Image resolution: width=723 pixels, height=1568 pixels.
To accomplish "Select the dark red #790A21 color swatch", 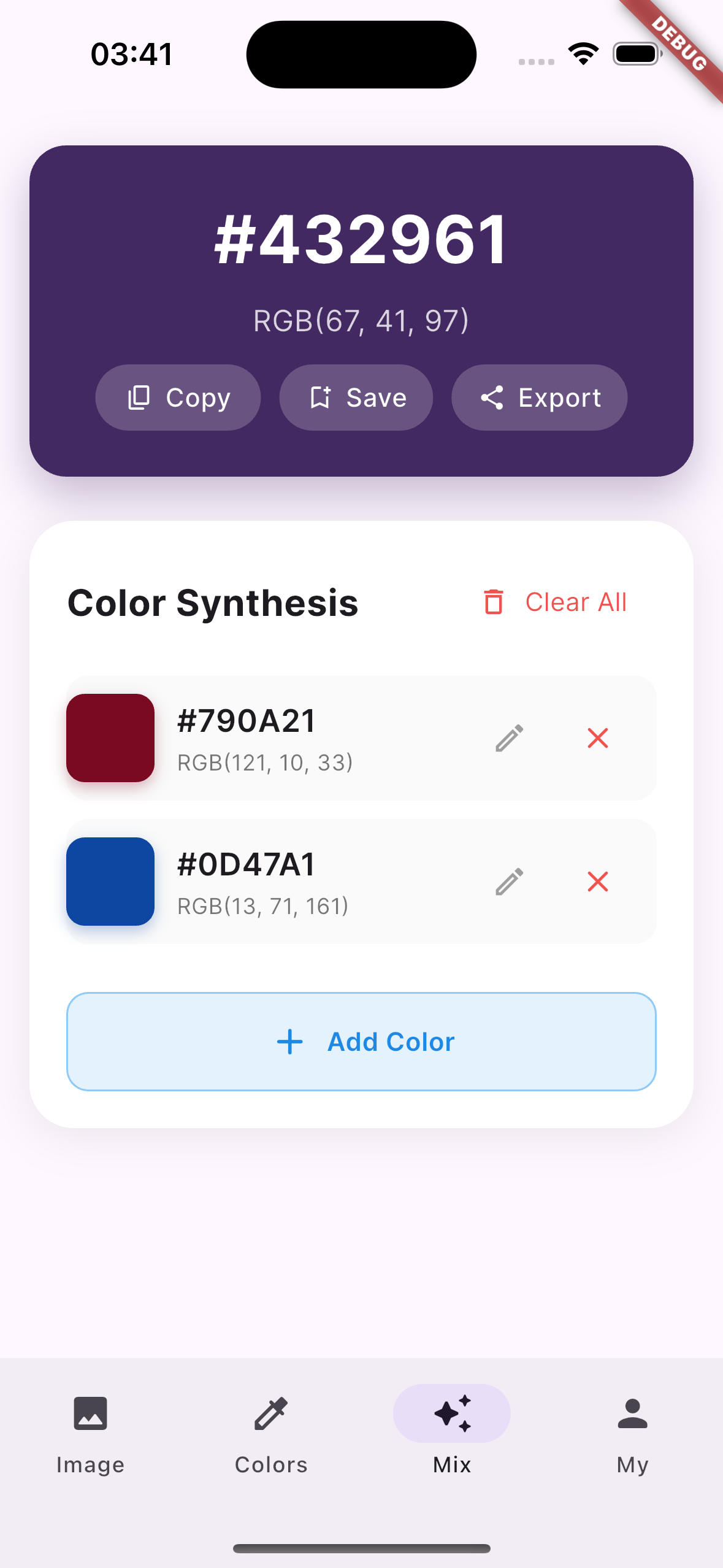I will [x=110, y=738].
